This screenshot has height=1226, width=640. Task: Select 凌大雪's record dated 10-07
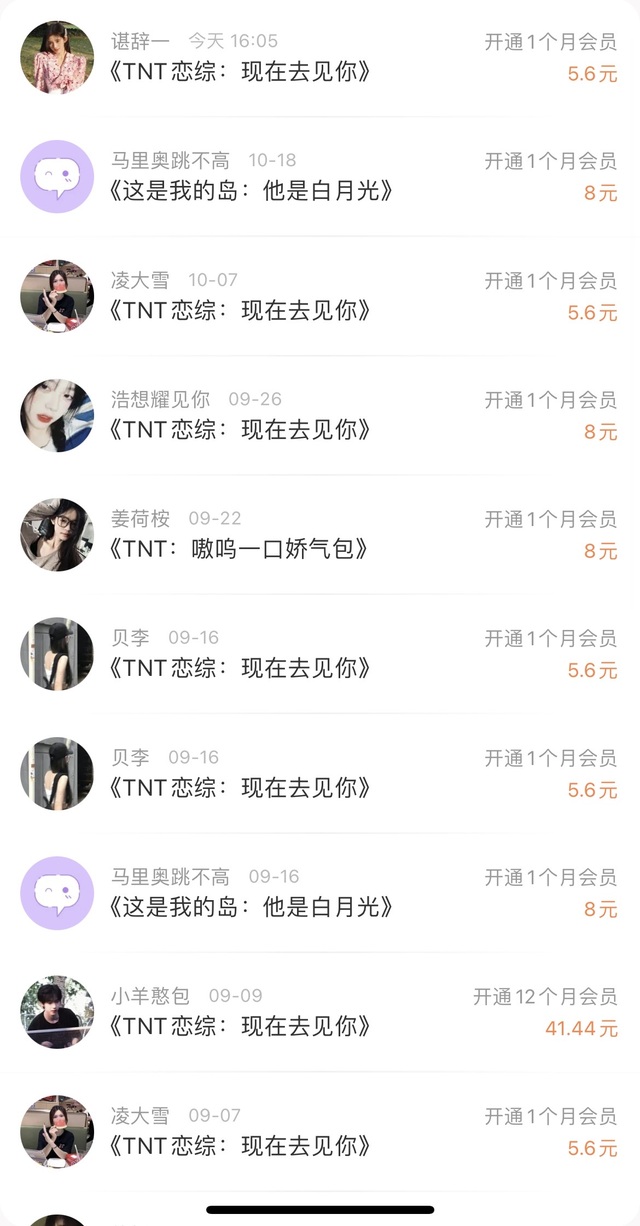pos(320,296)
